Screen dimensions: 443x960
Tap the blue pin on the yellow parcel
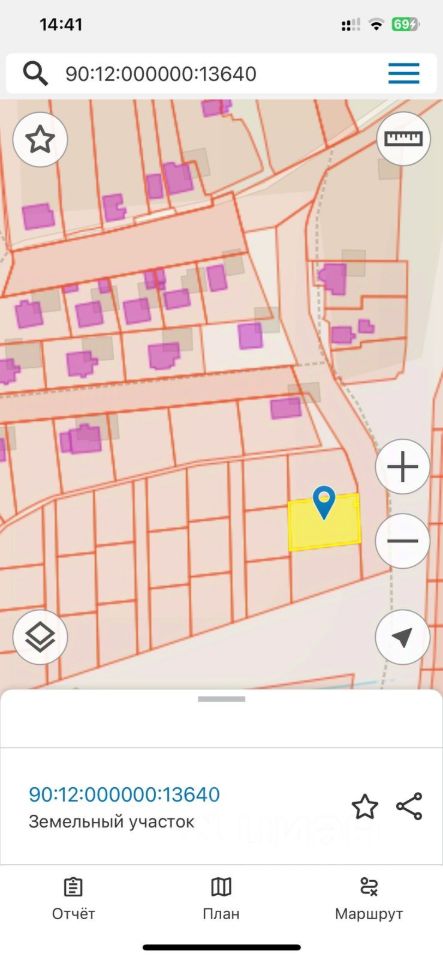click(x=324, y=502)
